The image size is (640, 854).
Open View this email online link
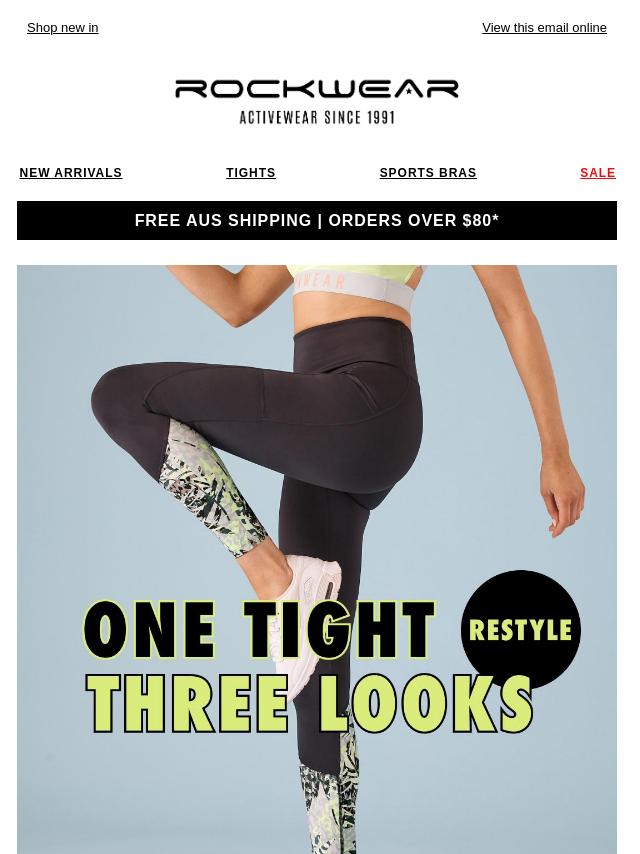pyautogui.click(x=544, y=28)
